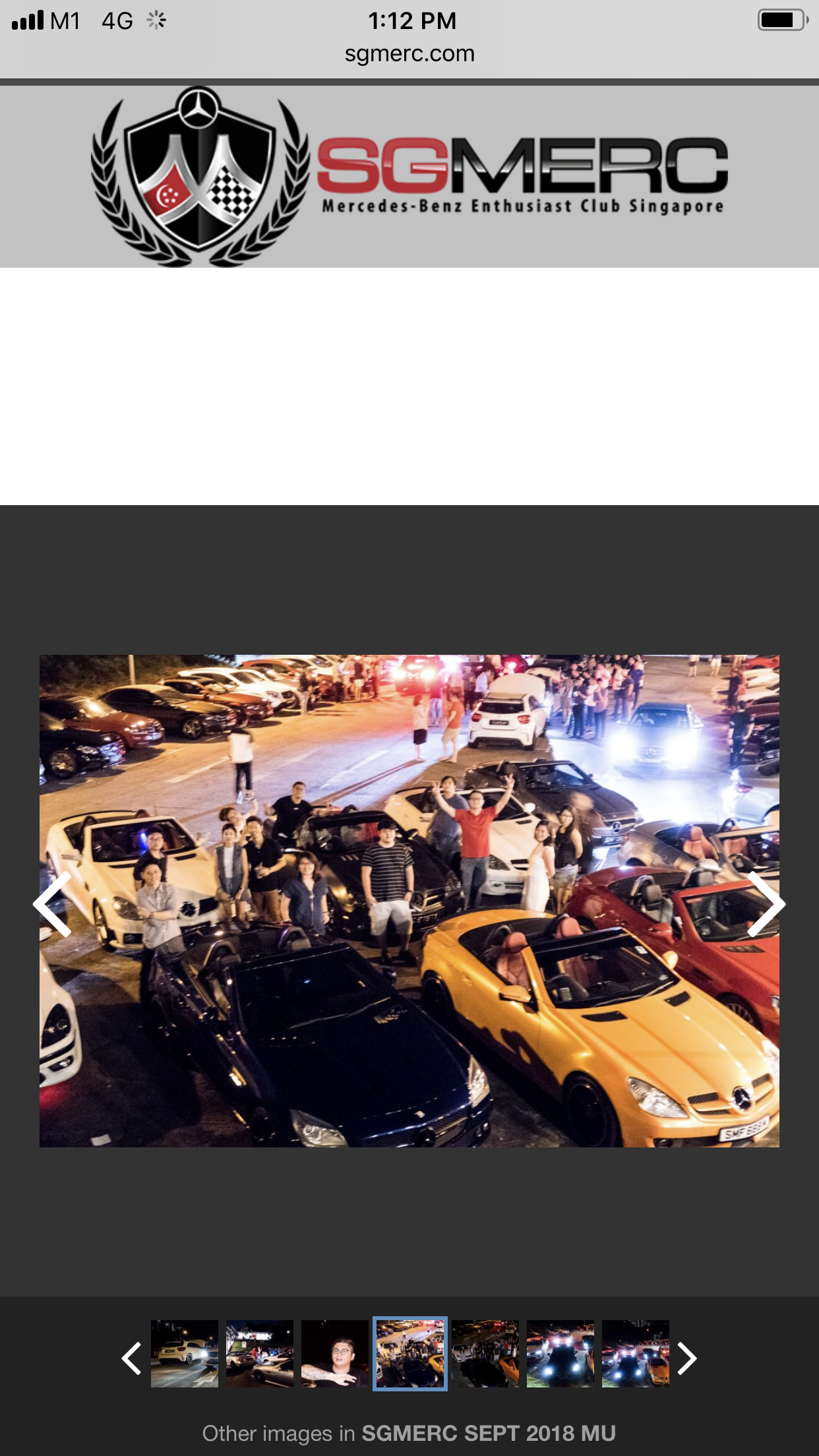The height and width of the screenshot is (1456, 819).
Task: Tap the sgmerc.com address bar
Action: [x=409, y=53]
